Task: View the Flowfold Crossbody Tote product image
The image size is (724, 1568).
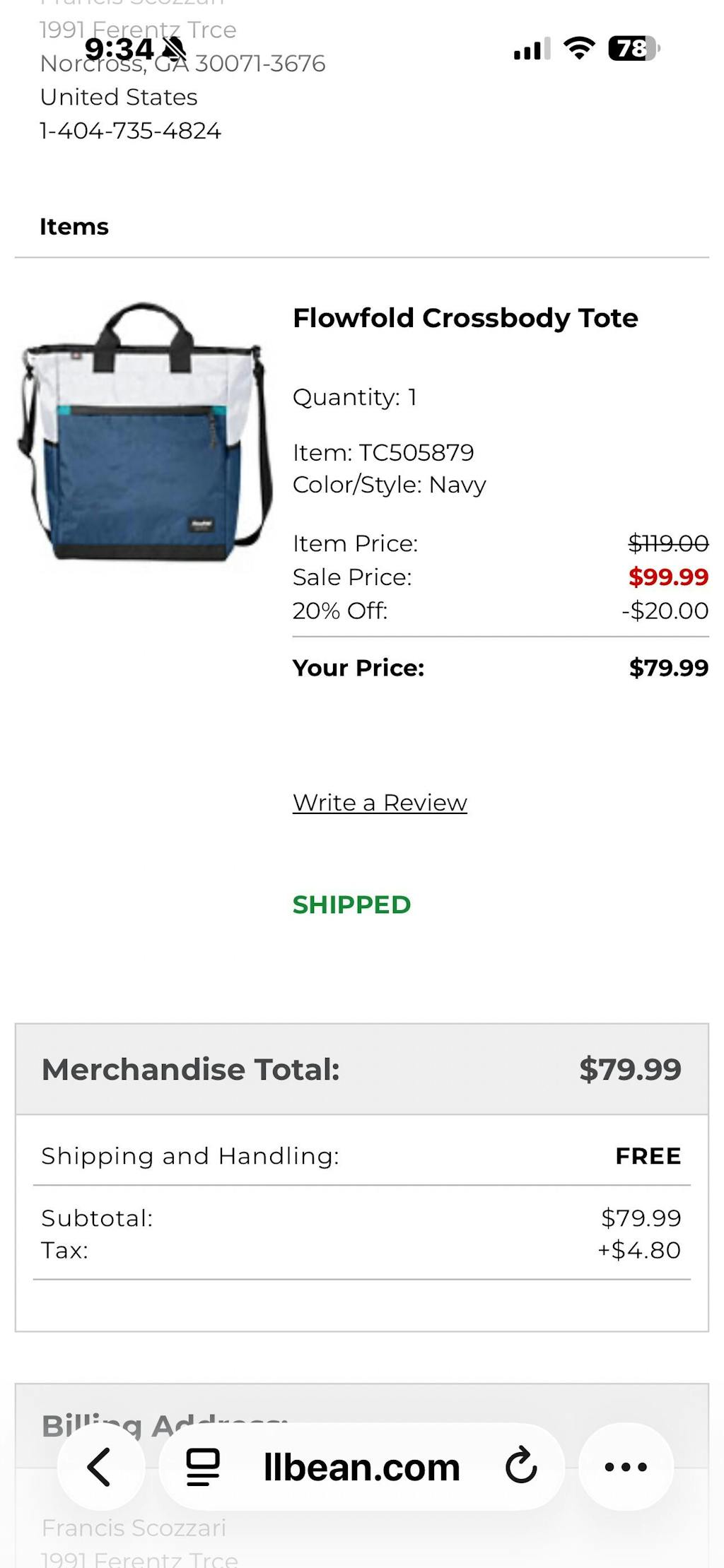Action: coord(145,432)
